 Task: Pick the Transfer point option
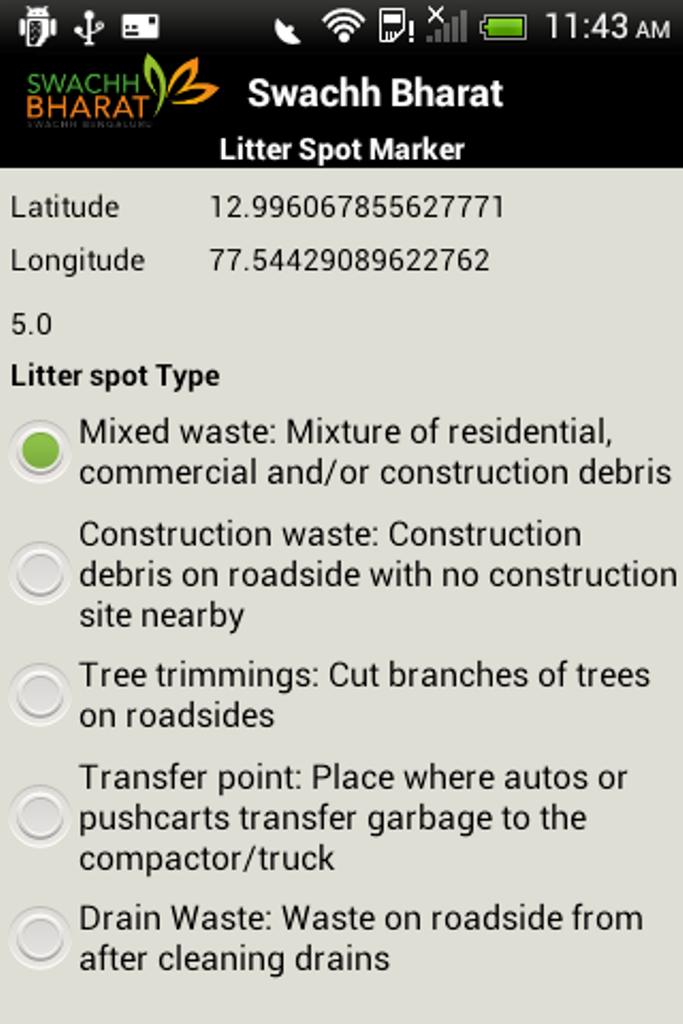(41, 817)
